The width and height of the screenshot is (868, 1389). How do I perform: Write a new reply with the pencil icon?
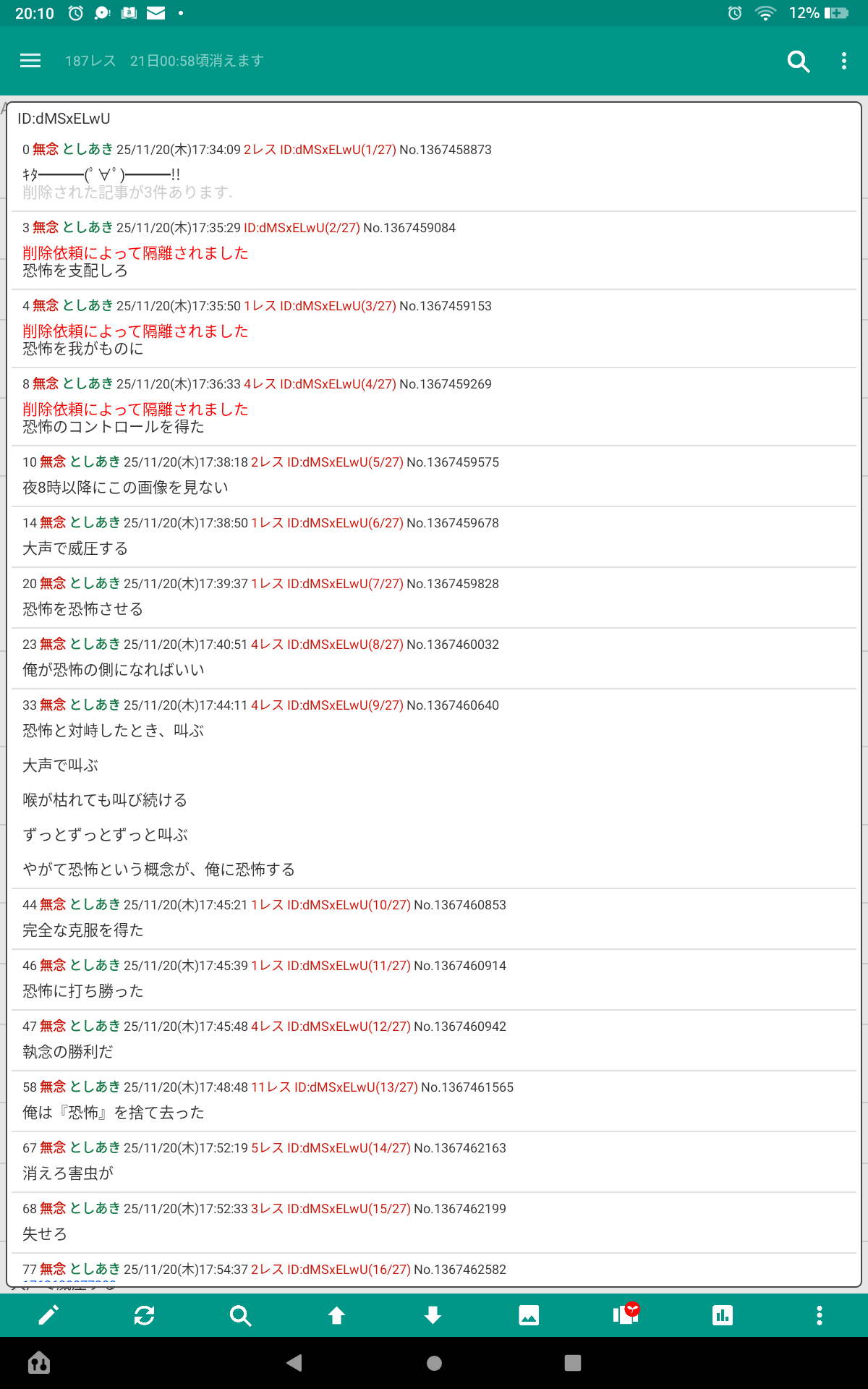coord(48,1315)
